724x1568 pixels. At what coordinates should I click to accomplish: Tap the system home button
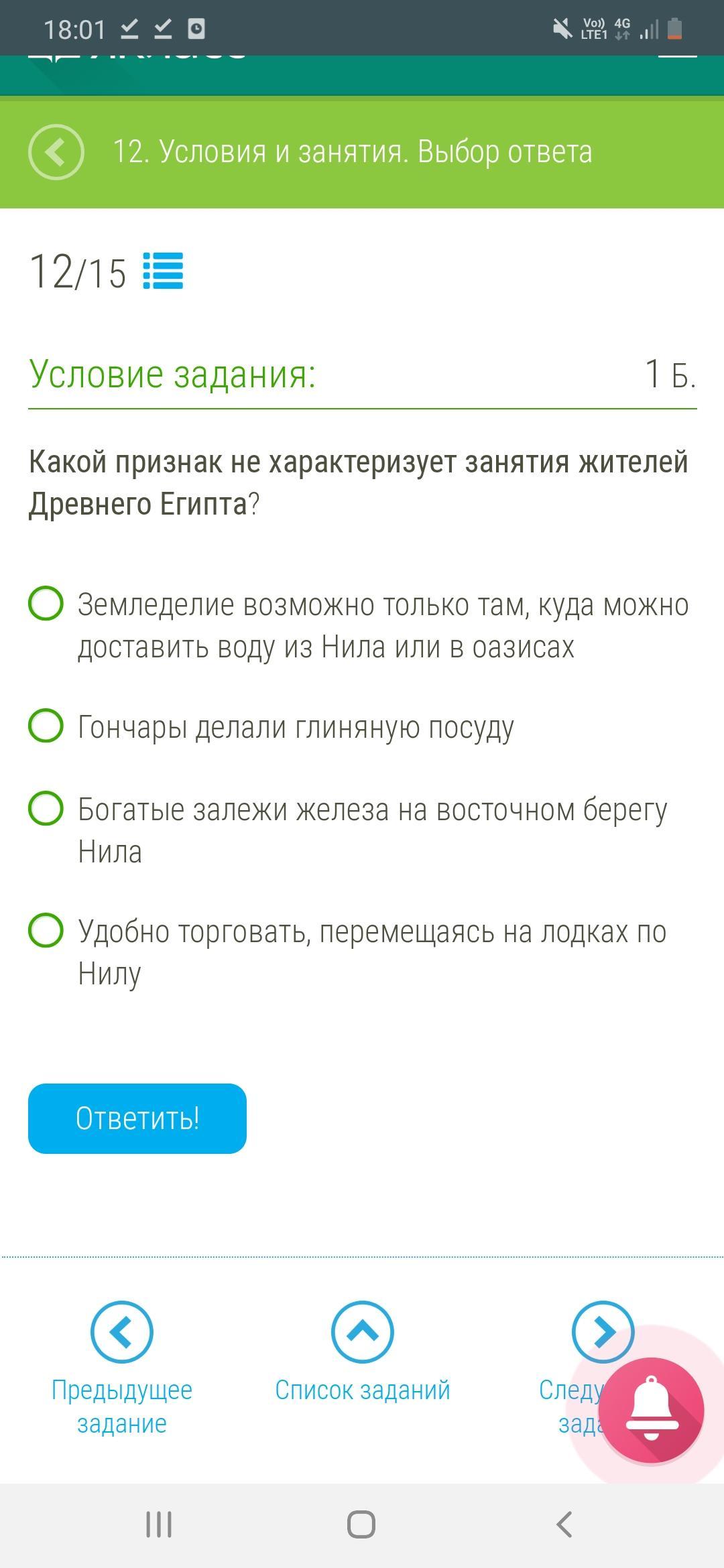pos(361,1524)
